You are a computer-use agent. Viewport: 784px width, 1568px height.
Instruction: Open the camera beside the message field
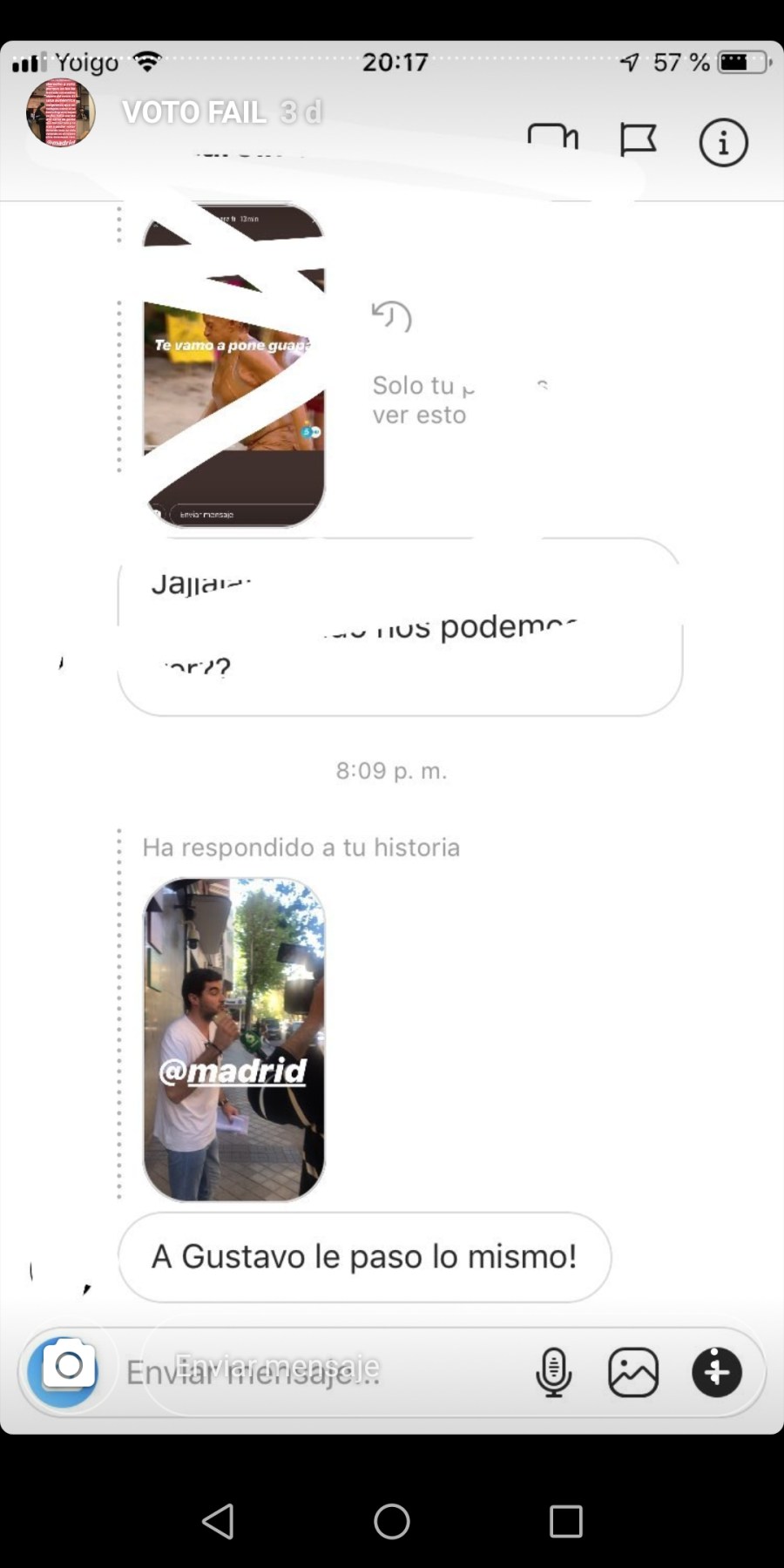point(66,1370)
